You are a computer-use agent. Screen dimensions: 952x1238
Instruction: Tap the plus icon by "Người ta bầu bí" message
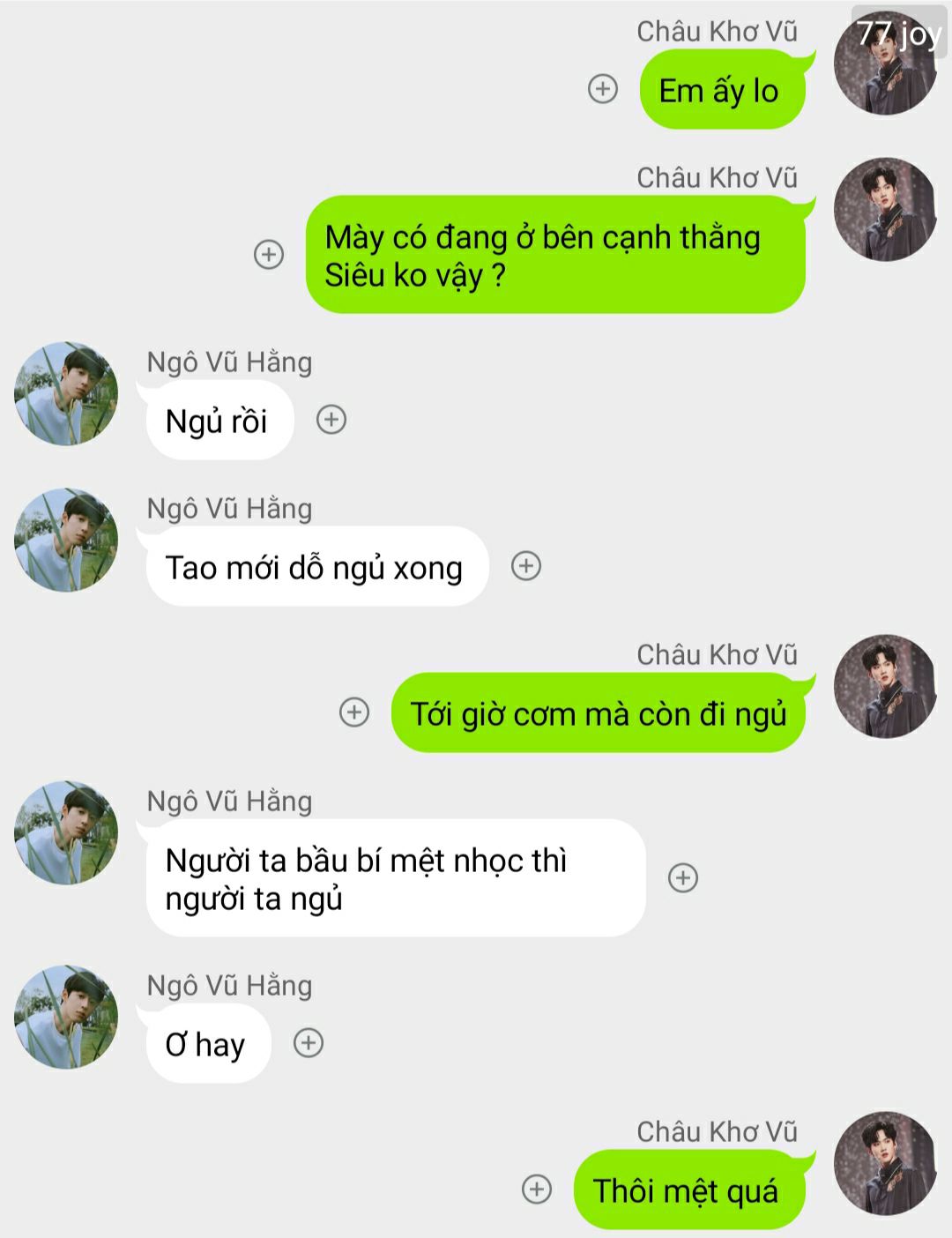click(683, 877)
